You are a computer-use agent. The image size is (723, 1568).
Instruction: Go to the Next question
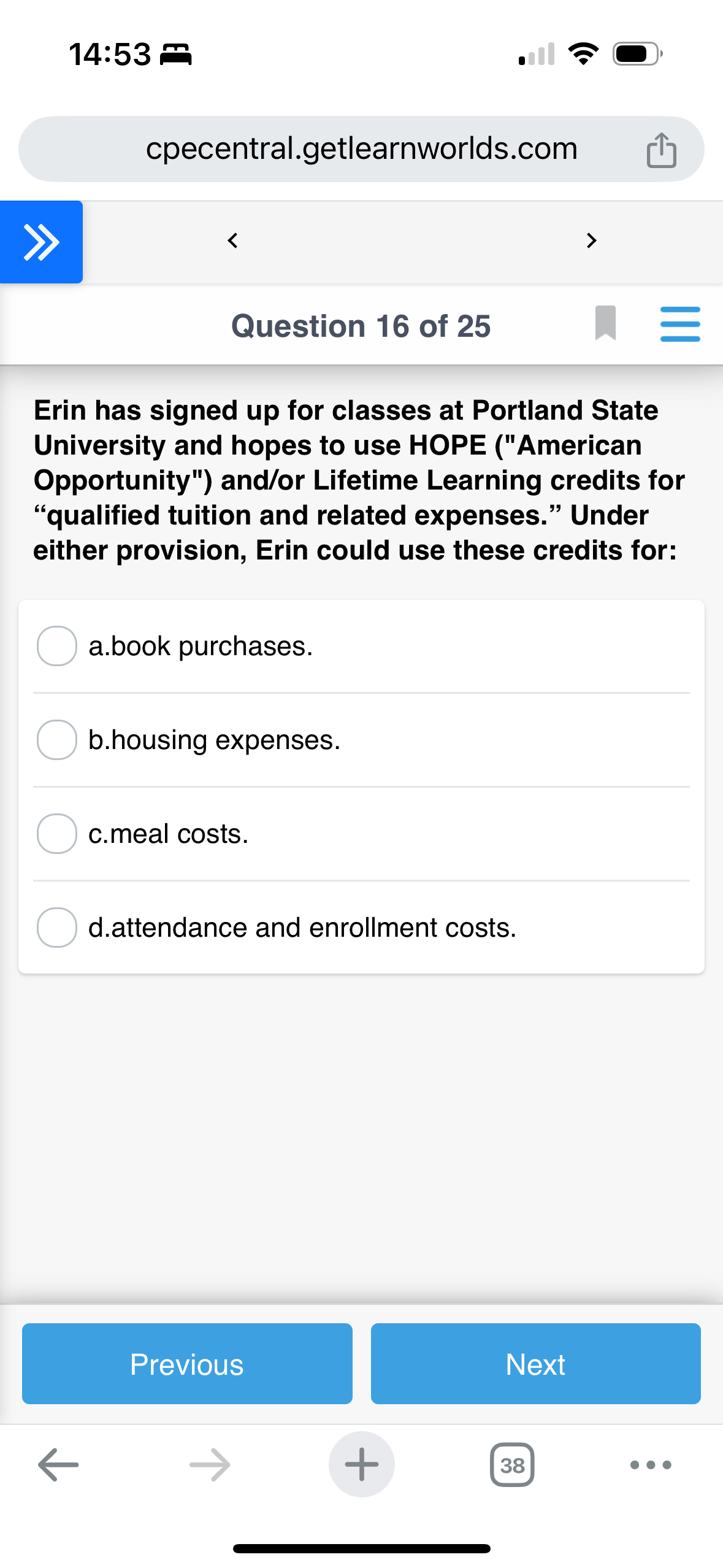pyautogui.click(x=535, y=1364)
